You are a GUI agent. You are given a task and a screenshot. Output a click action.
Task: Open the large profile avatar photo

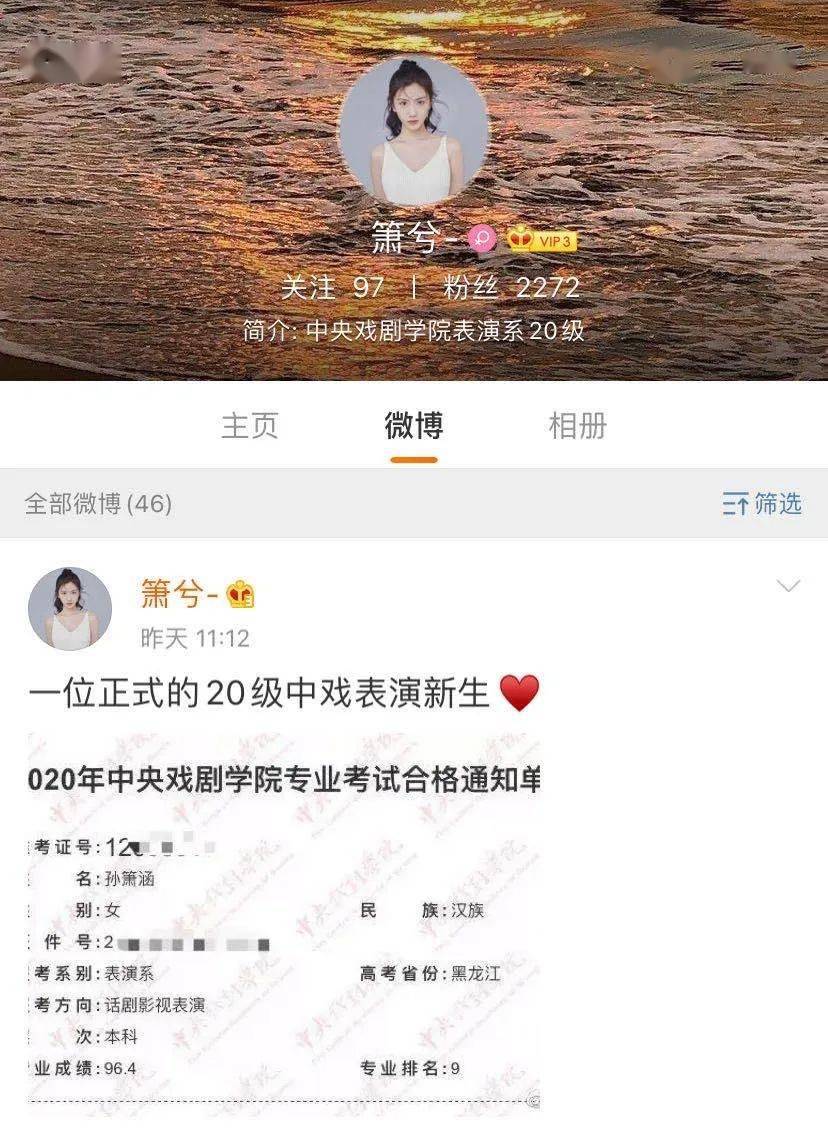pyautogui.click(x=413, y=131)
